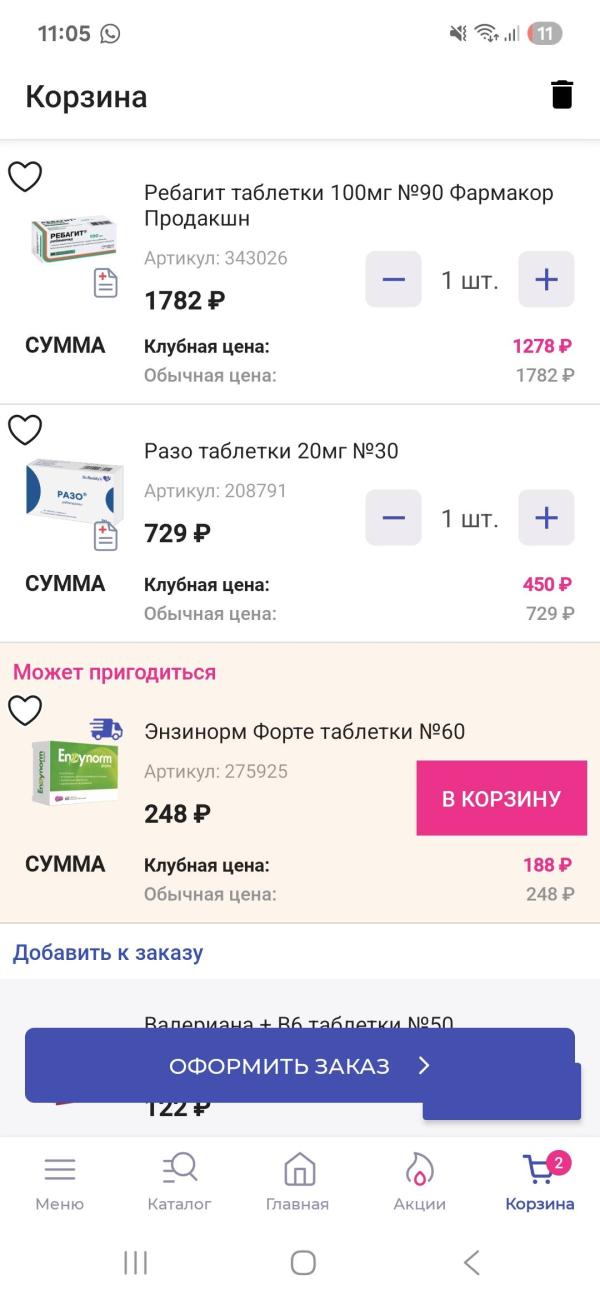
Task: Select the Корзина tab
Action: click(540, 1182)
